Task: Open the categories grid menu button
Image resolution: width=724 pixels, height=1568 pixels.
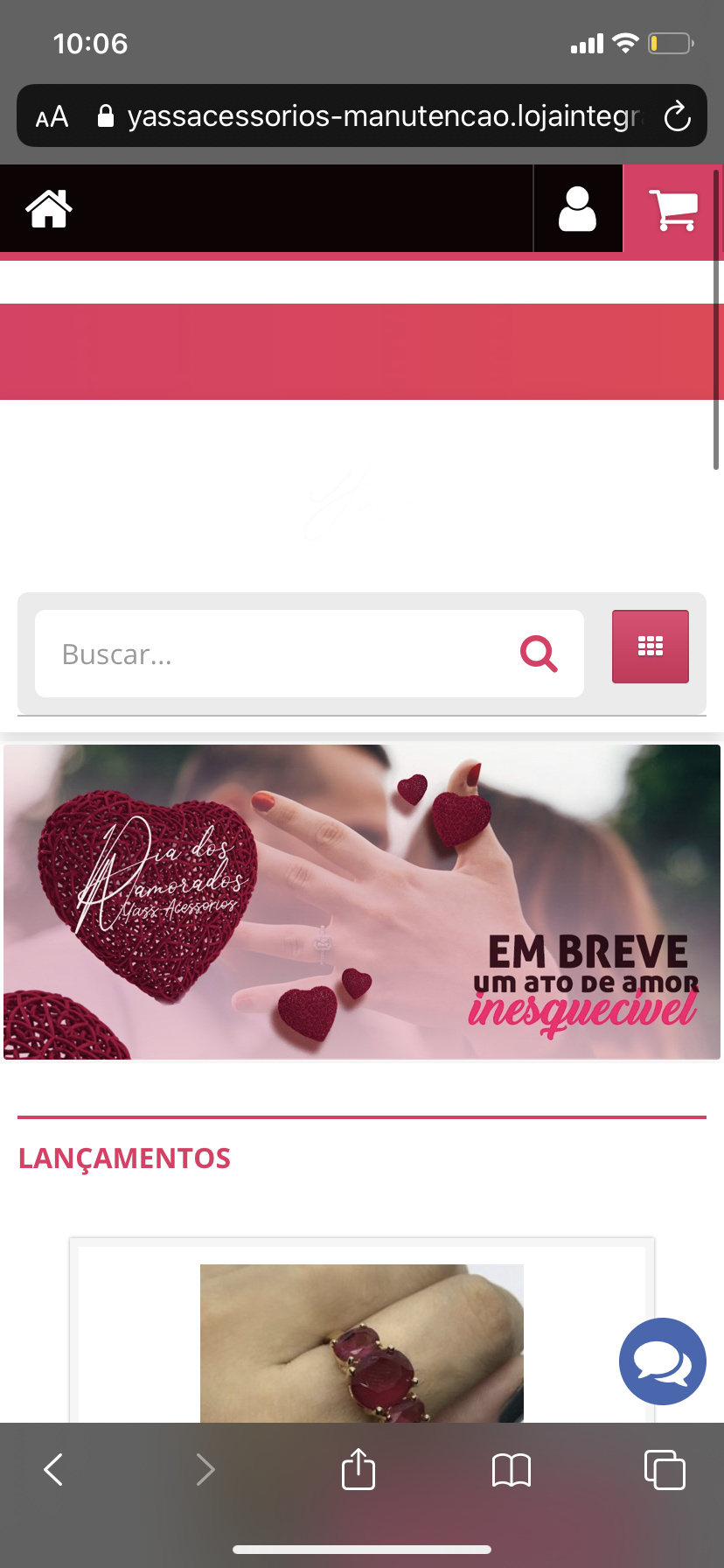Action: tap(650, 647)
